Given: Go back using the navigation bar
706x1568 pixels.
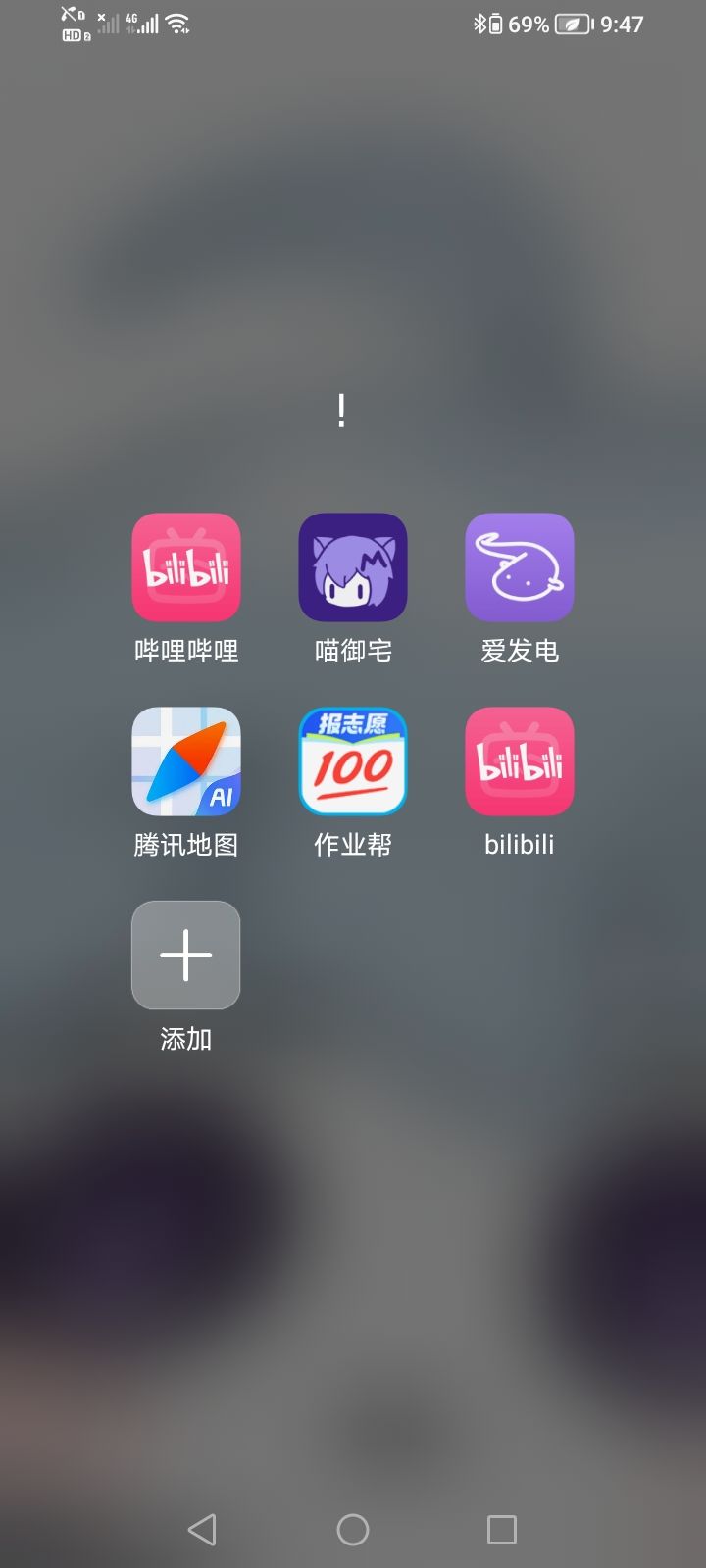Looking at the screenshot, I should coord(202,1529).
